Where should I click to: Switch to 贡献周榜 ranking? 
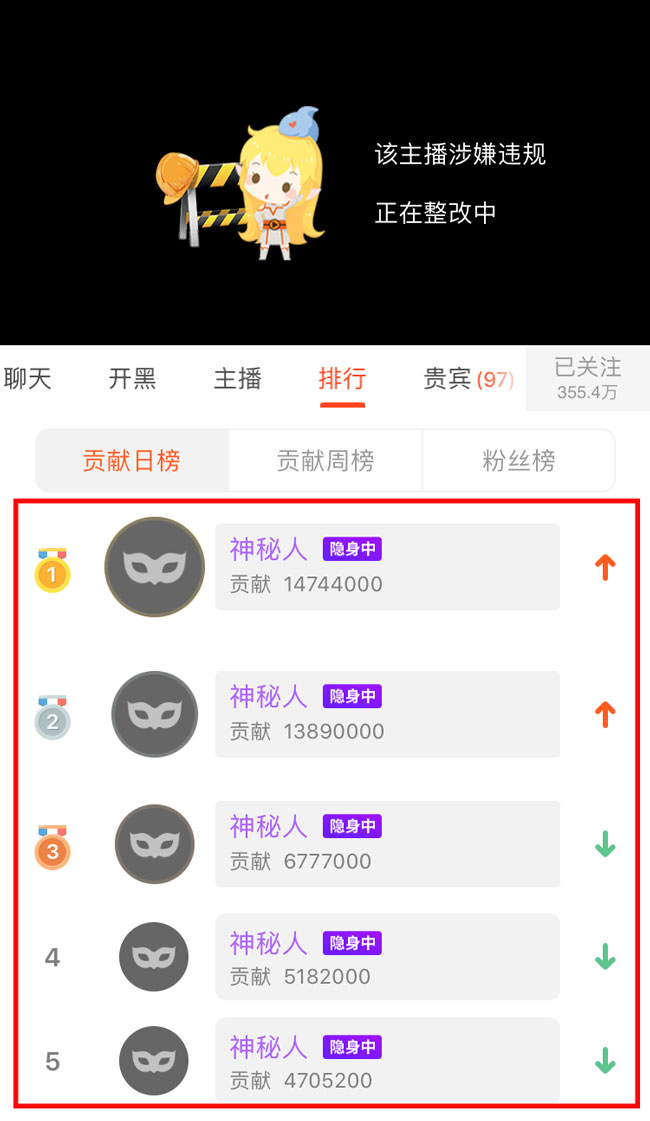pos(325,461)
